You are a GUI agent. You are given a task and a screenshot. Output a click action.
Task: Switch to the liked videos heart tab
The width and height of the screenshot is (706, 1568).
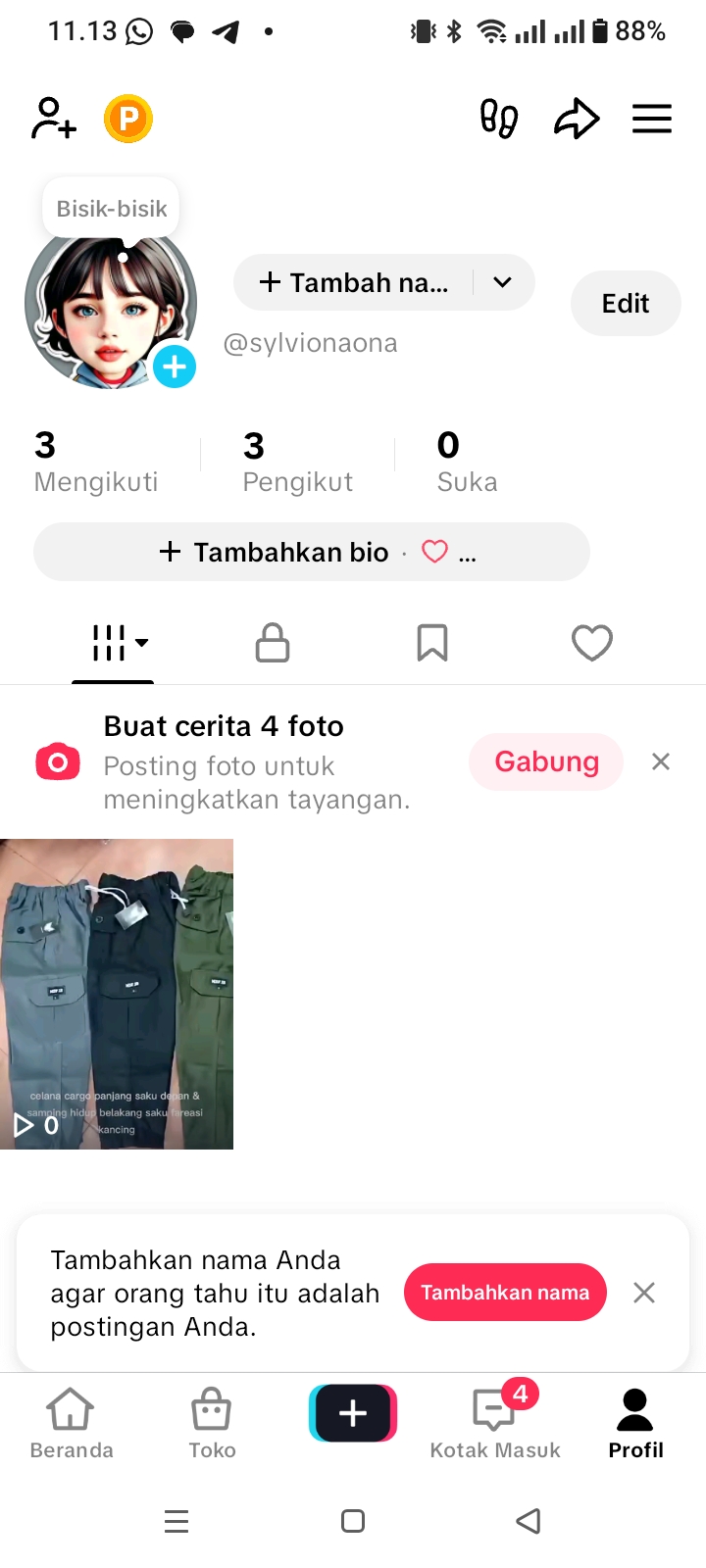click(592, 643)
